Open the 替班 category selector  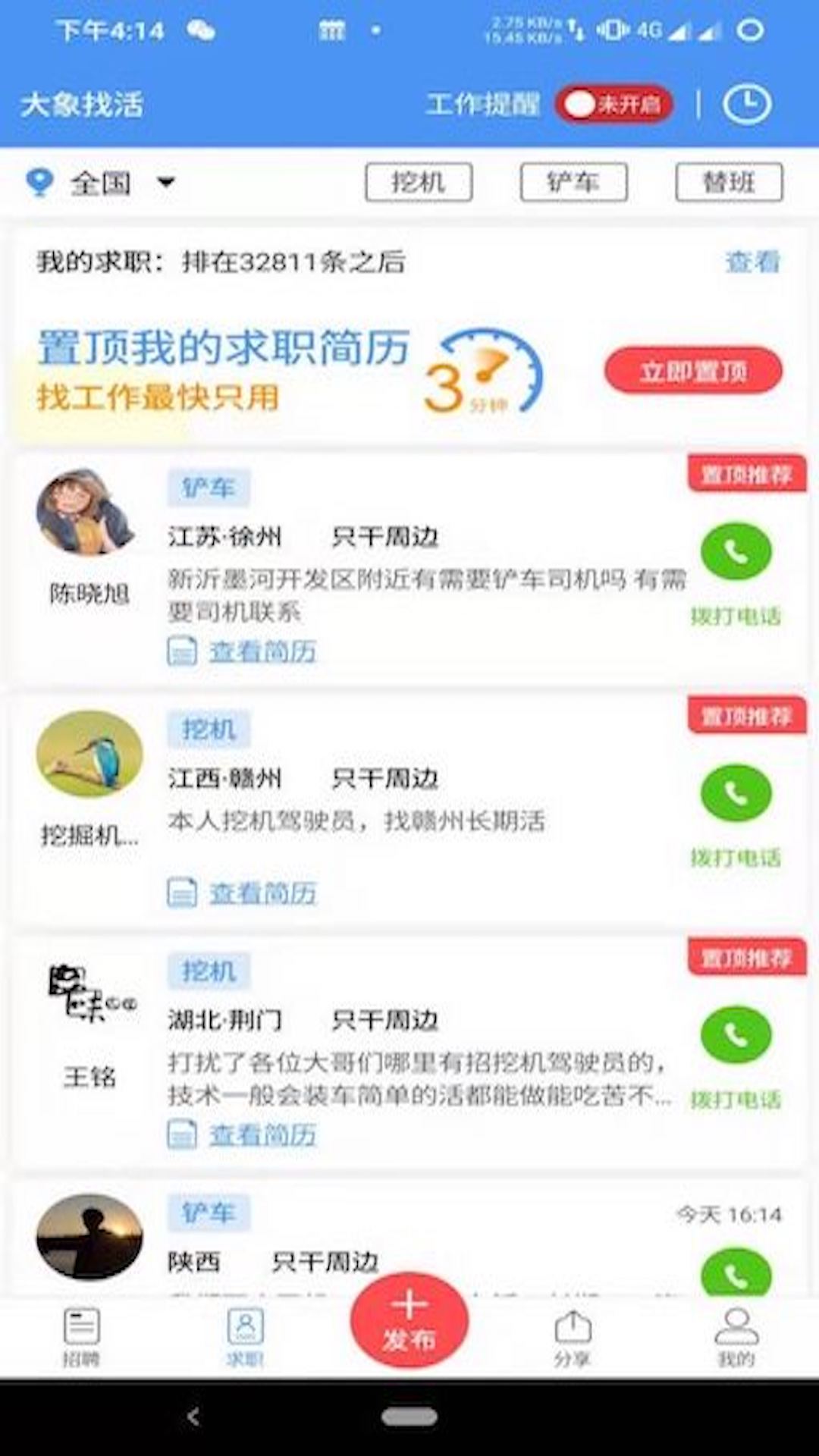pyautogui.click(x=729, y=182)
